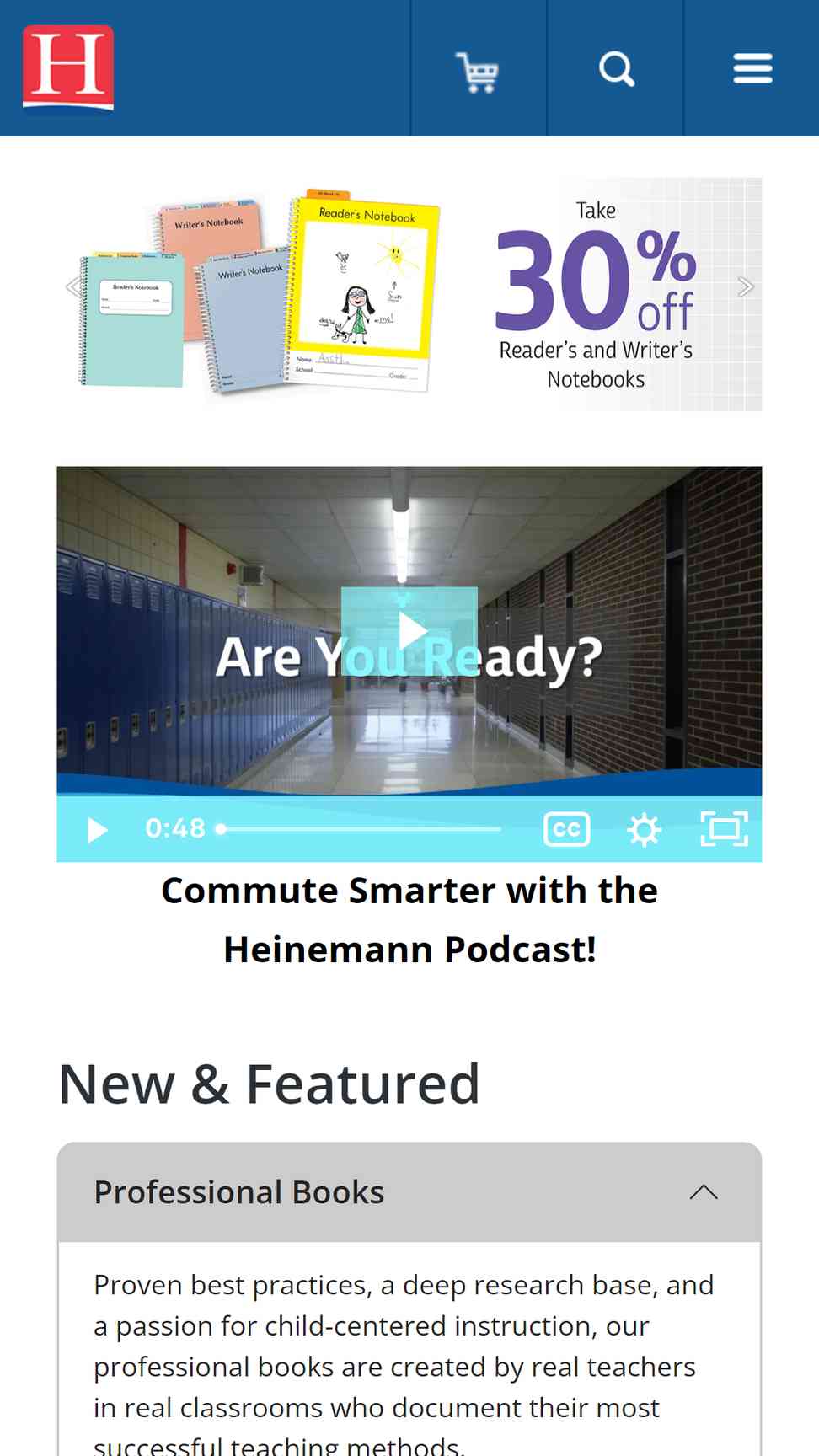Tap the small play button beside 0:48
This screenshot has width=819, height=1456.
(97, 830)
